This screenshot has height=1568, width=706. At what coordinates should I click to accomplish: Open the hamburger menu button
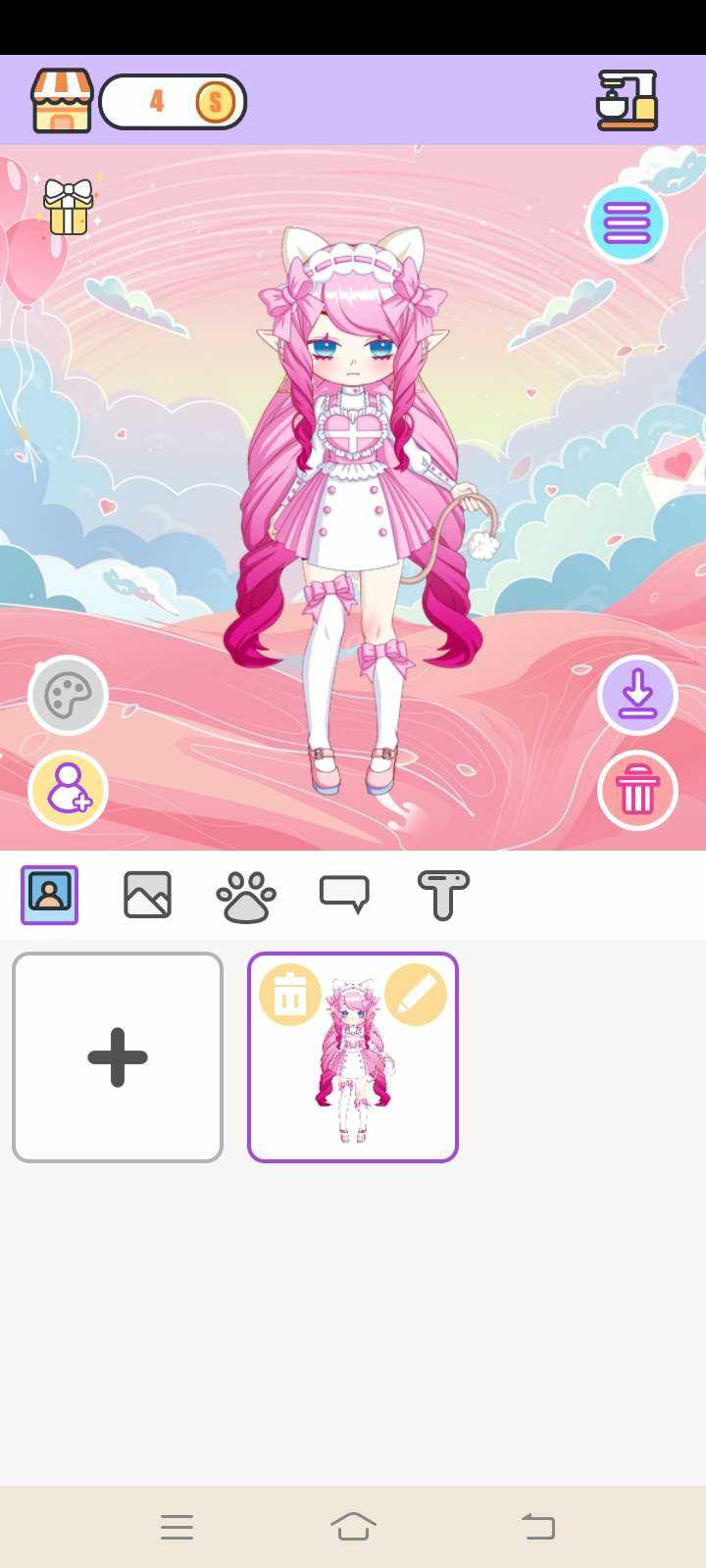pos(627,223)
